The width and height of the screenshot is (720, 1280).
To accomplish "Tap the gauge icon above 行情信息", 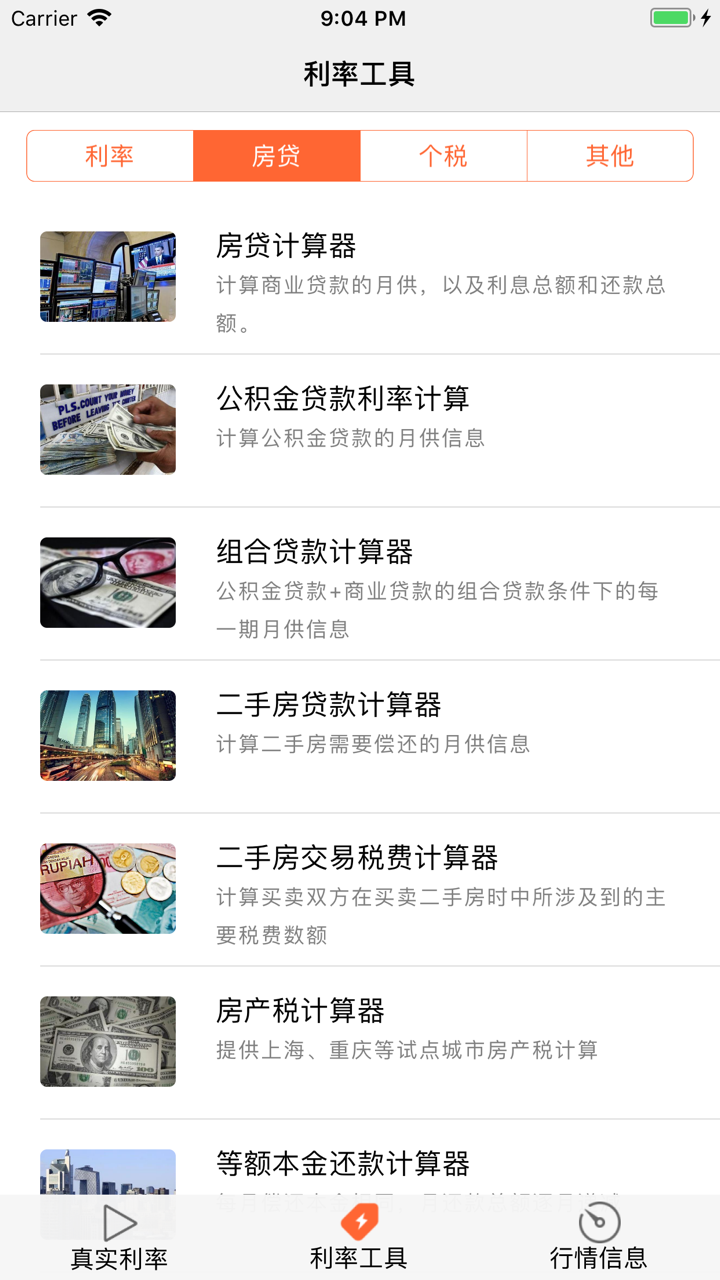I will (x=599, y=1222).
